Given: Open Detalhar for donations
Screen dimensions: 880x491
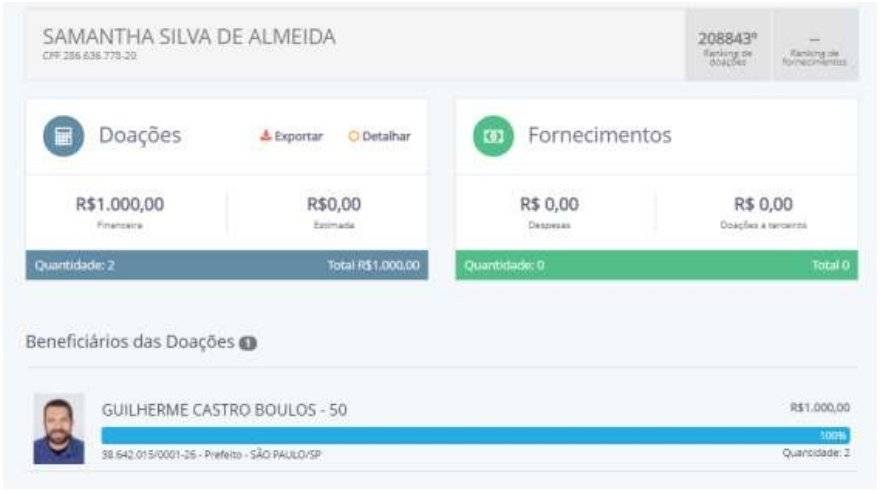Looking at the screenshot, I should [x=379, y=136].
